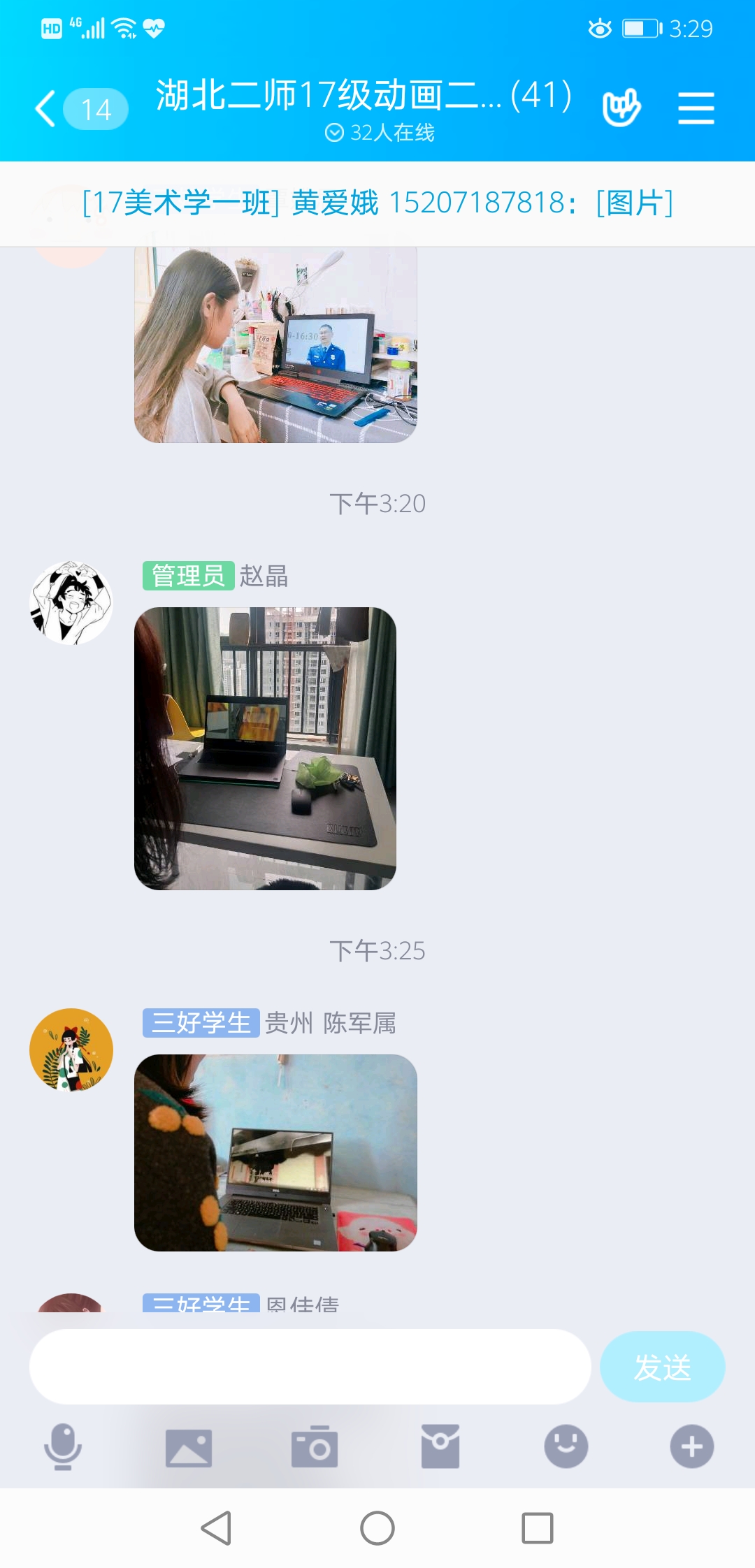Record a voice message with the microphone

(63, 1446)
